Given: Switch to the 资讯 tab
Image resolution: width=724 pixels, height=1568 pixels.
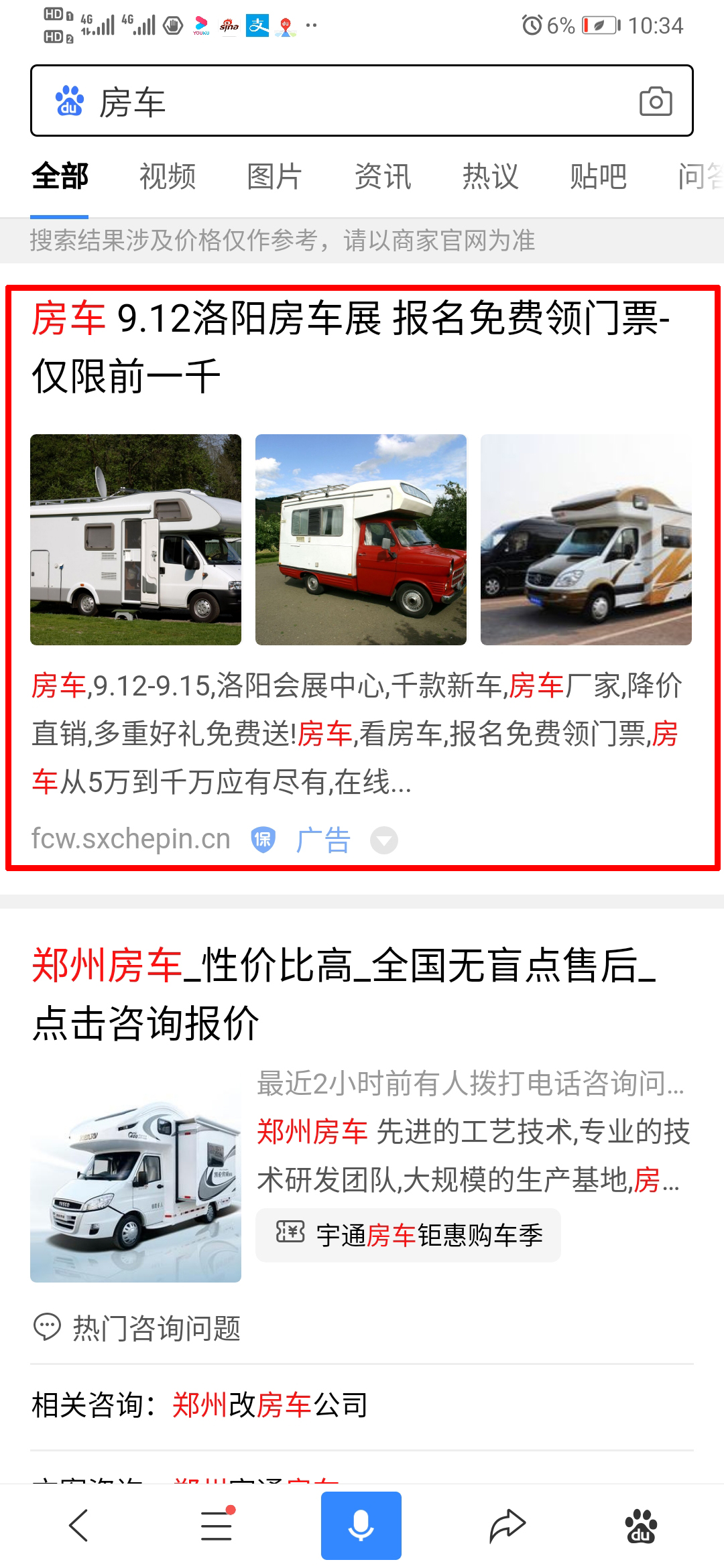Looking at the screenshot, I should coord(383,177).
